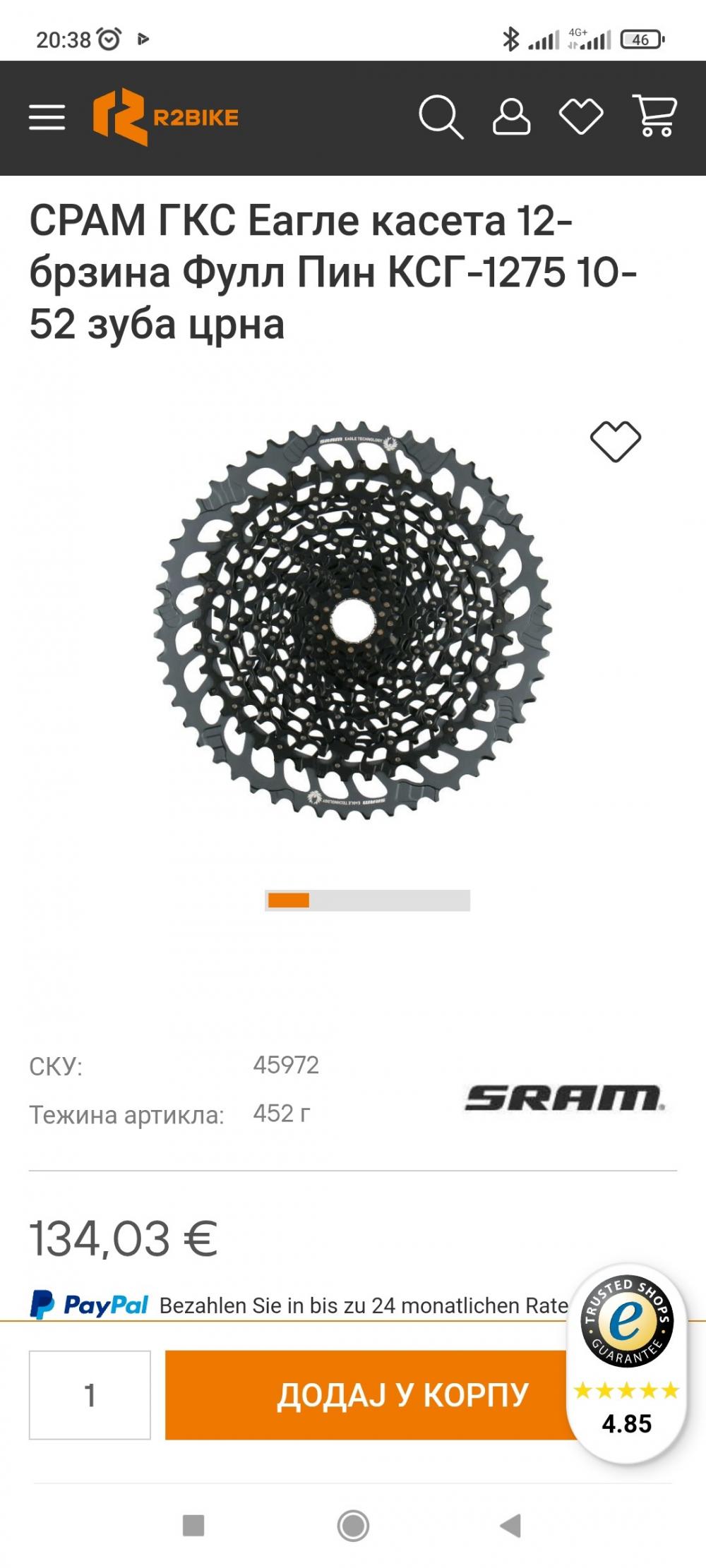Open the shopping cart
This screenshot has height=1568, width=706.
(x=656, y=116)
